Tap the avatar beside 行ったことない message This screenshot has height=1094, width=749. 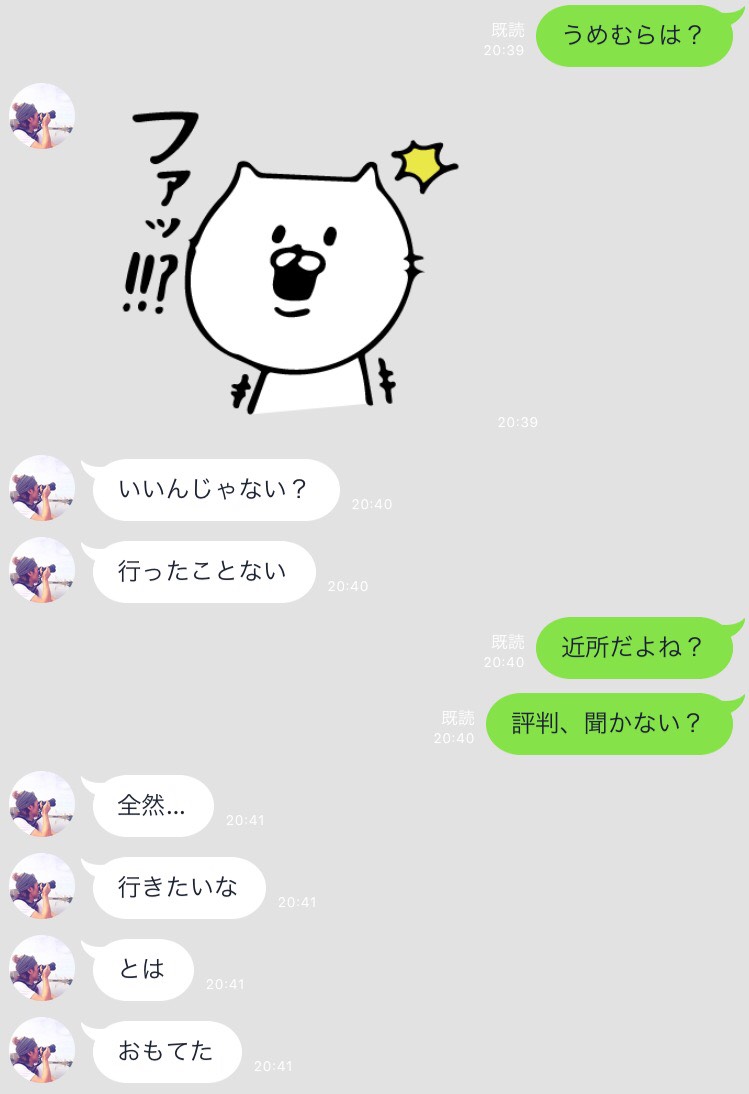tap(42, 570)
